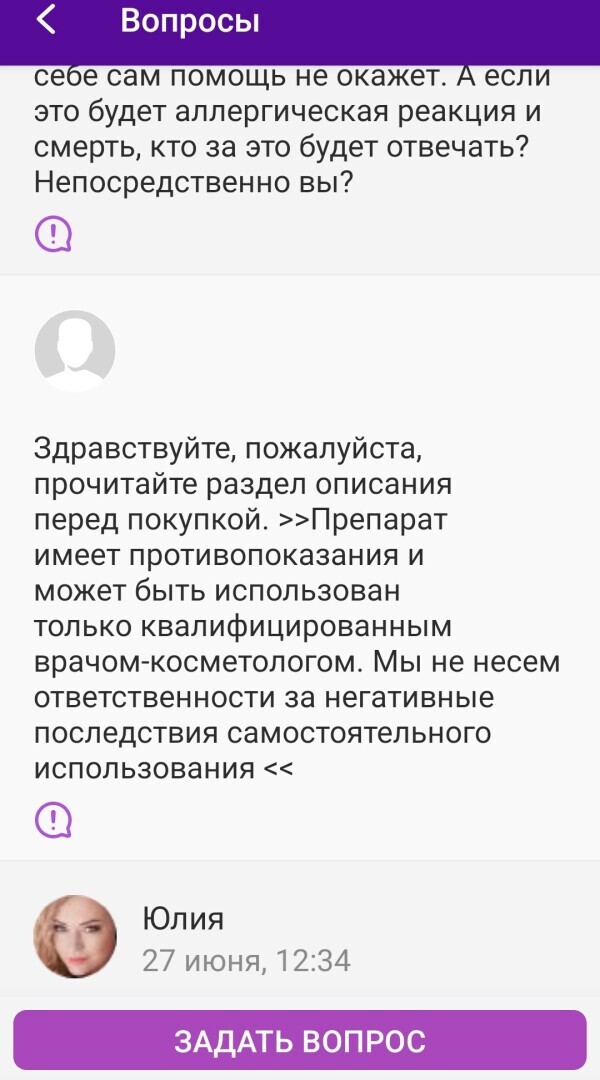600x1080 pixels.
Task: Go back from the Вопросы screen
Action: 45,22
